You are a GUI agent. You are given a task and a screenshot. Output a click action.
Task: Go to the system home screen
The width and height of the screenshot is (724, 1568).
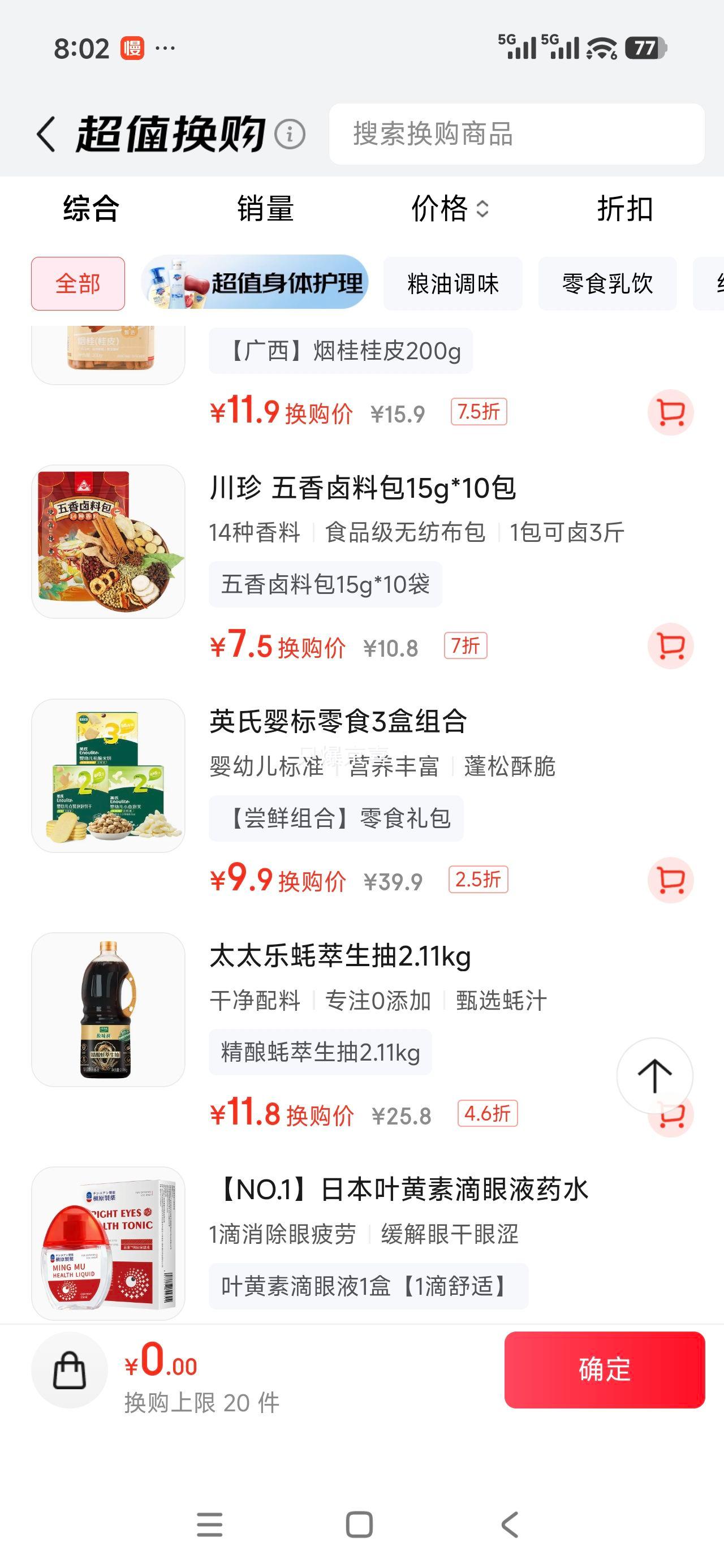click(359, 1525)
